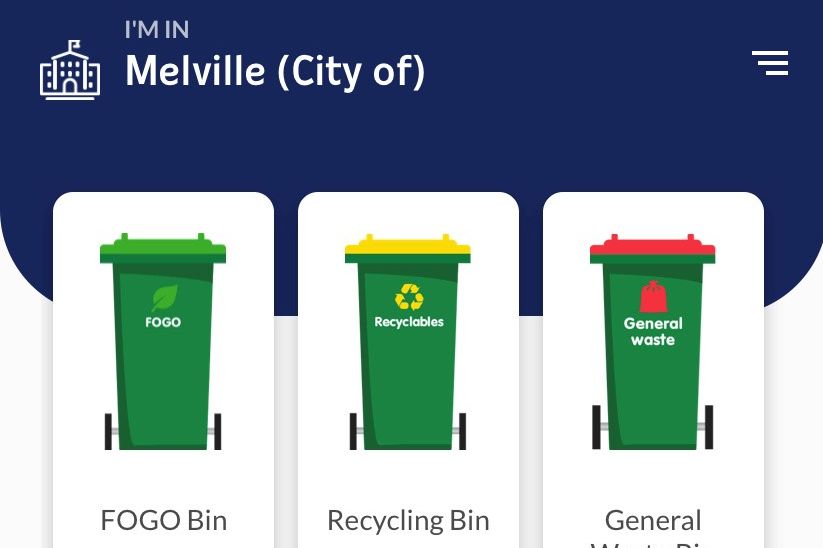Open the FOGO Bin card

pyautogui.click(x=163, y=370)
